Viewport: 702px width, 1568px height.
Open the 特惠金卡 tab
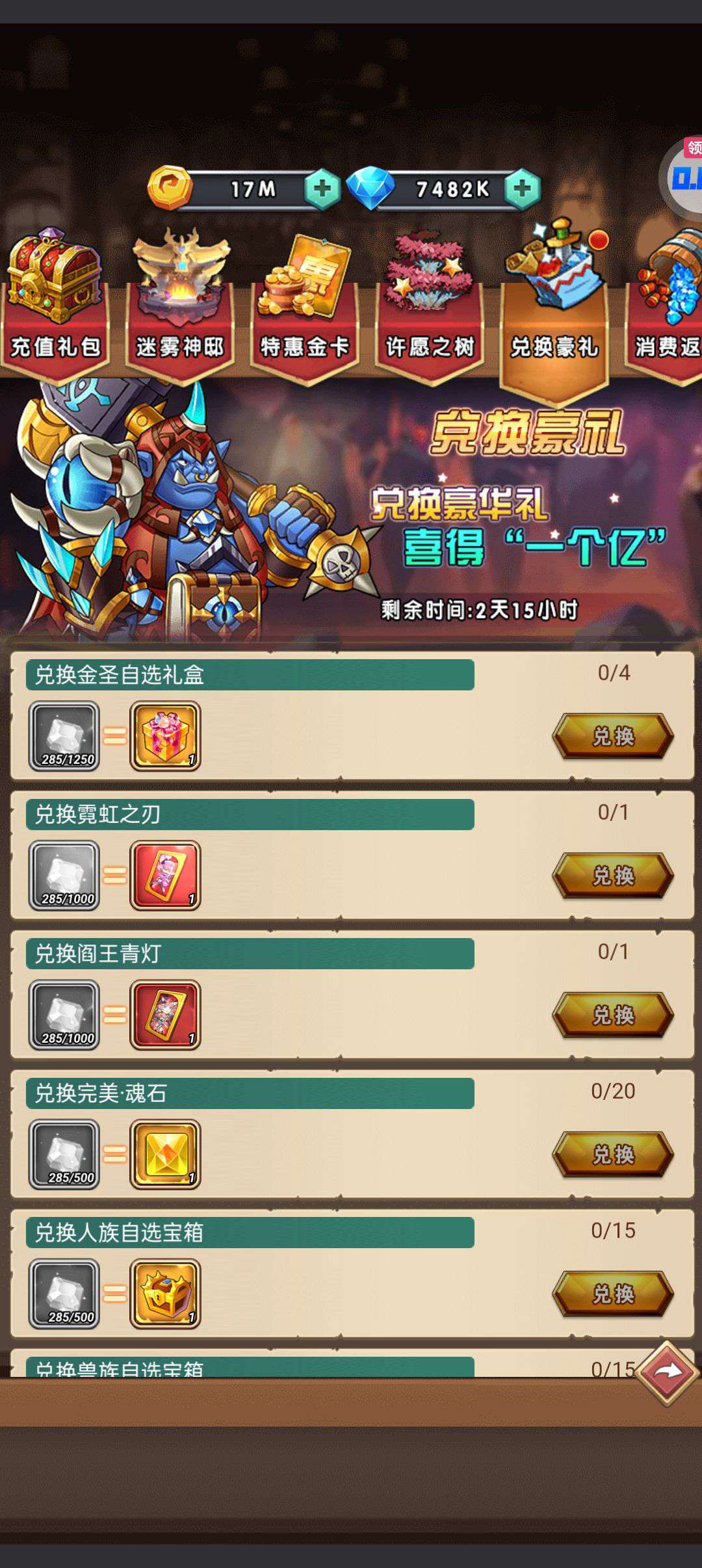304,306
